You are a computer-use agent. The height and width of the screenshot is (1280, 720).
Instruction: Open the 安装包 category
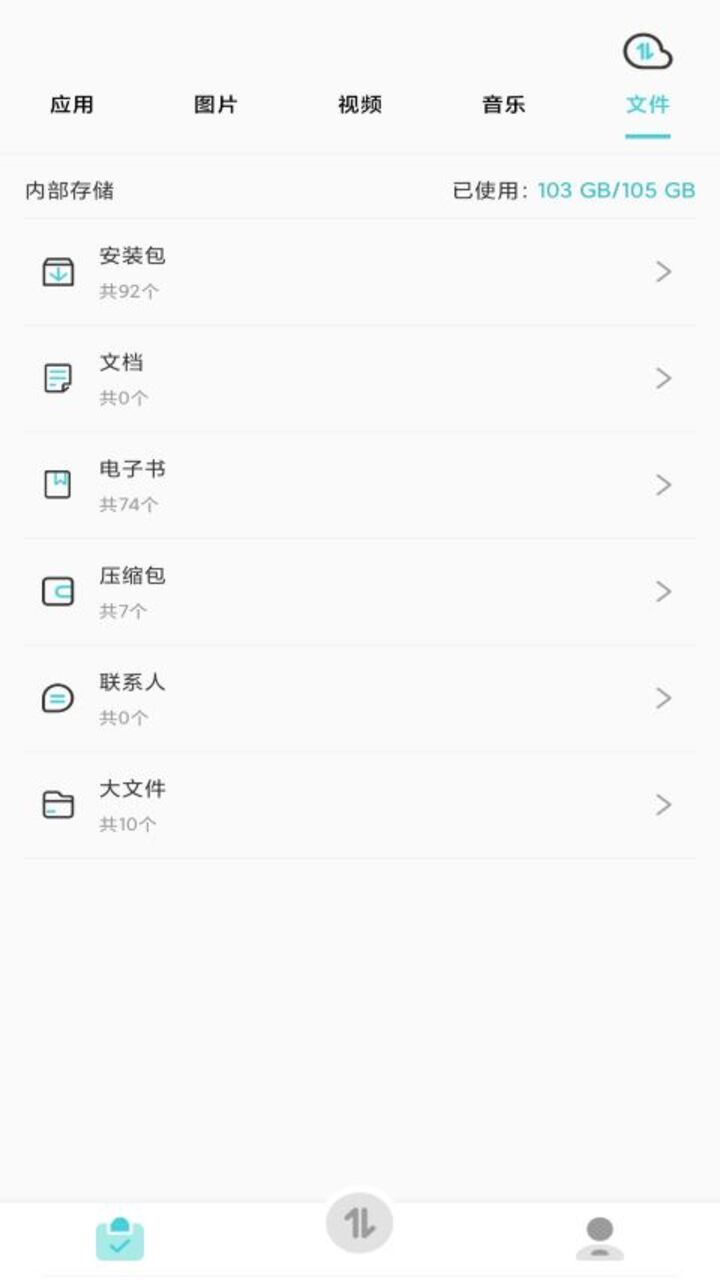click(x=360, y=272)
